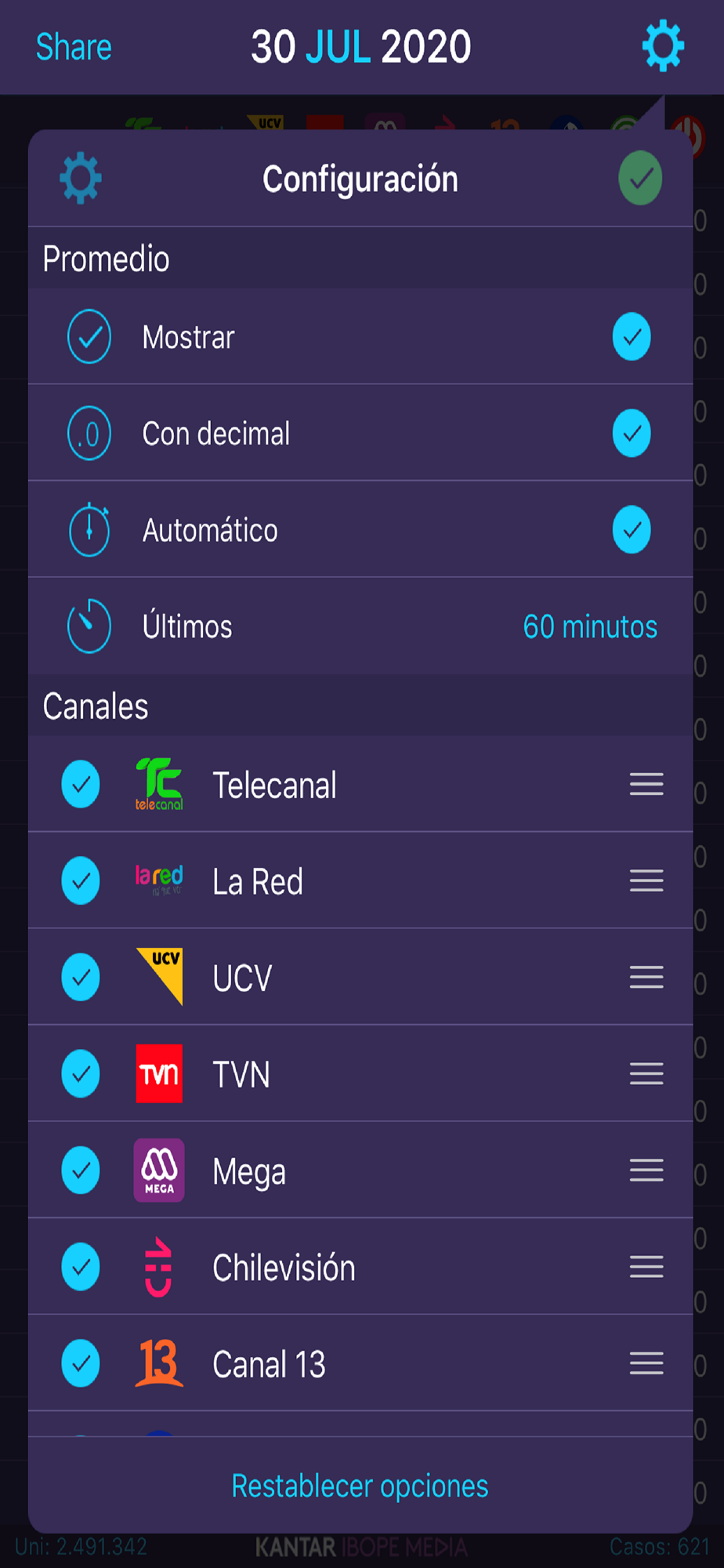Change Últimos 60 minutos value
The image size is (724, 1568).
(x=590, y=626)
